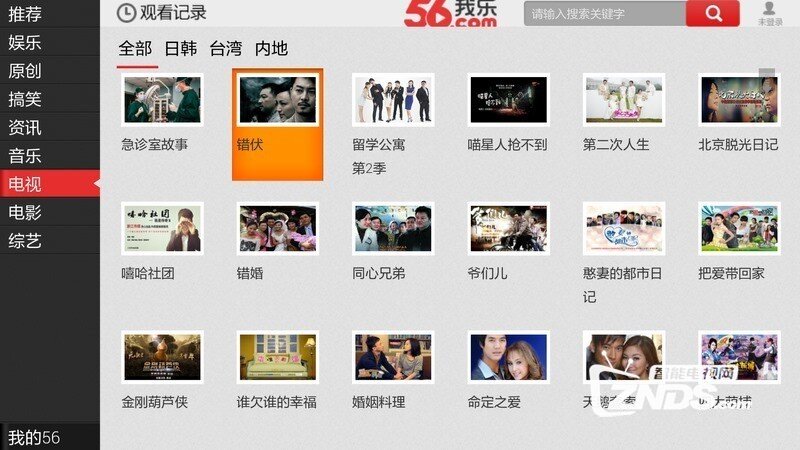Viewport: 800px width, 450px height.
Task: Open the 搞笑 category
Action: (25, 99)
